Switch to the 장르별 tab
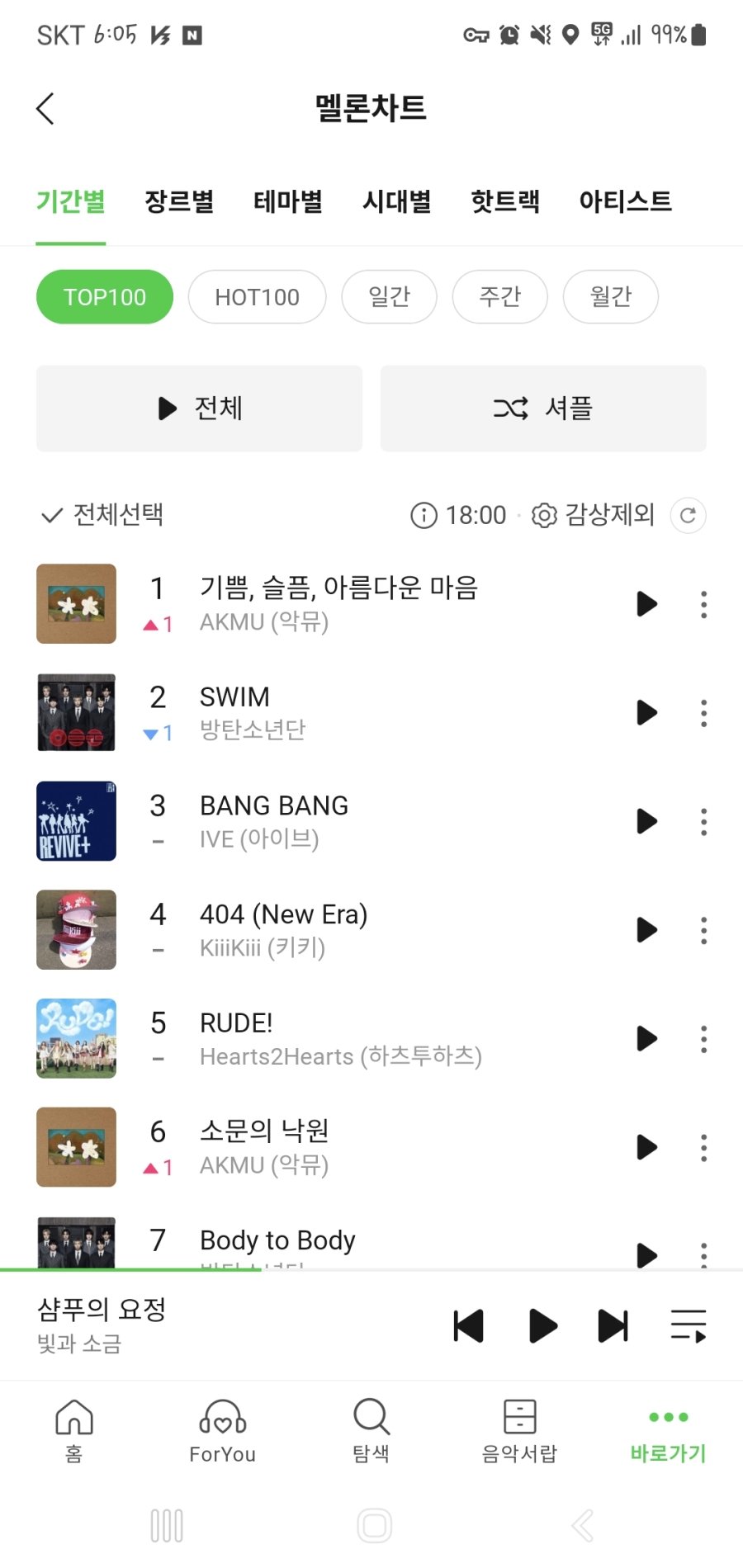The width and height of the screenshot is (743, 1568). click(x=179, y=201)
